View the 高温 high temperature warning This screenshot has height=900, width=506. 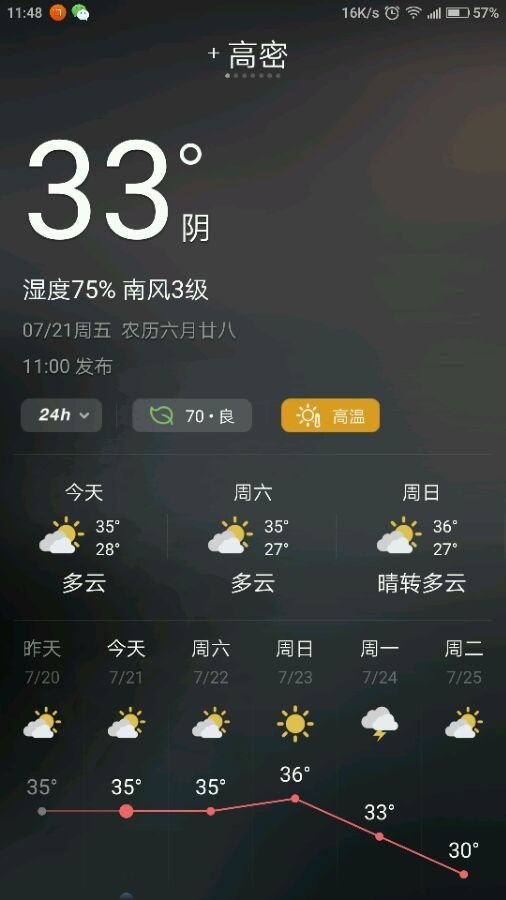coord(330,415)
